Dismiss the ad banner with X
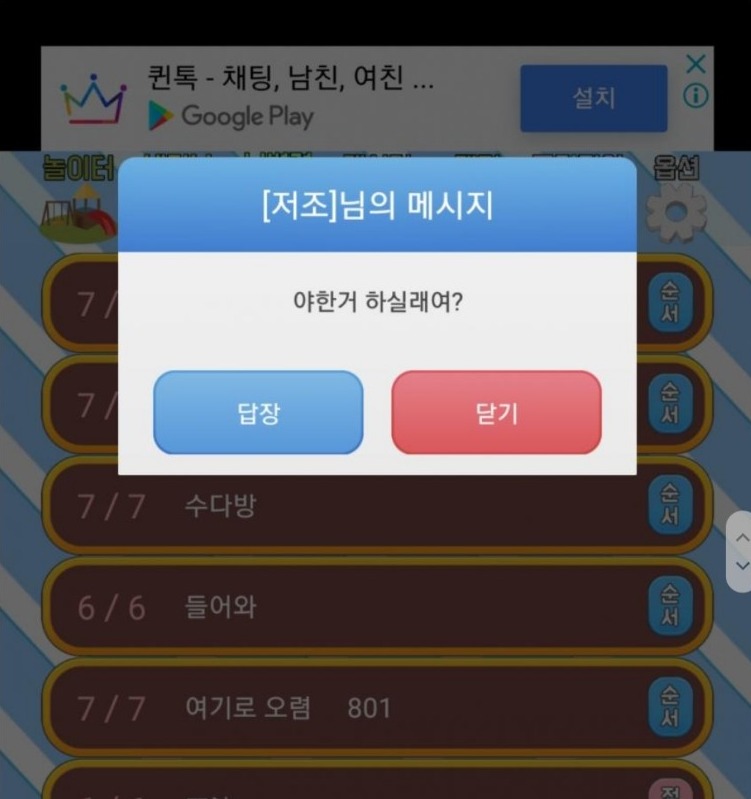Image resolution: width=751 pixels, height=799 pixels. pos(696,65)
